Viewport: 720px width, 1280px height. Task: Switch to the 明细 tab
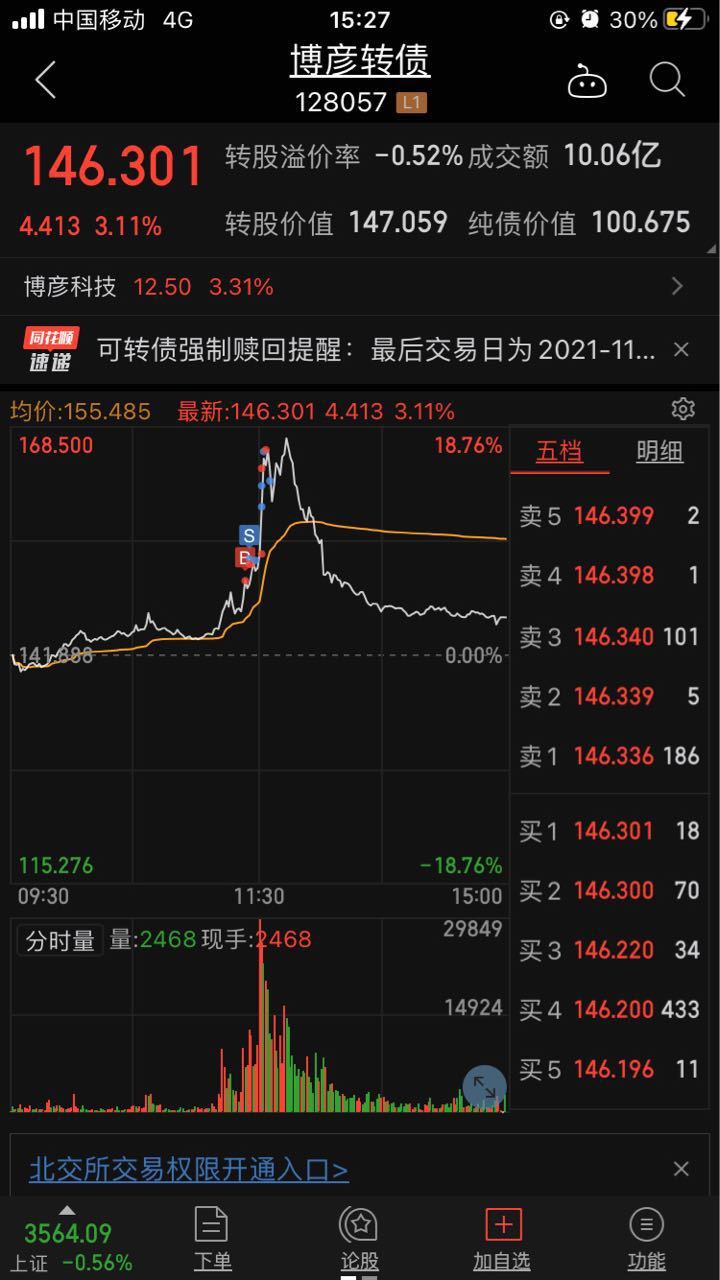tap(660, 451)
